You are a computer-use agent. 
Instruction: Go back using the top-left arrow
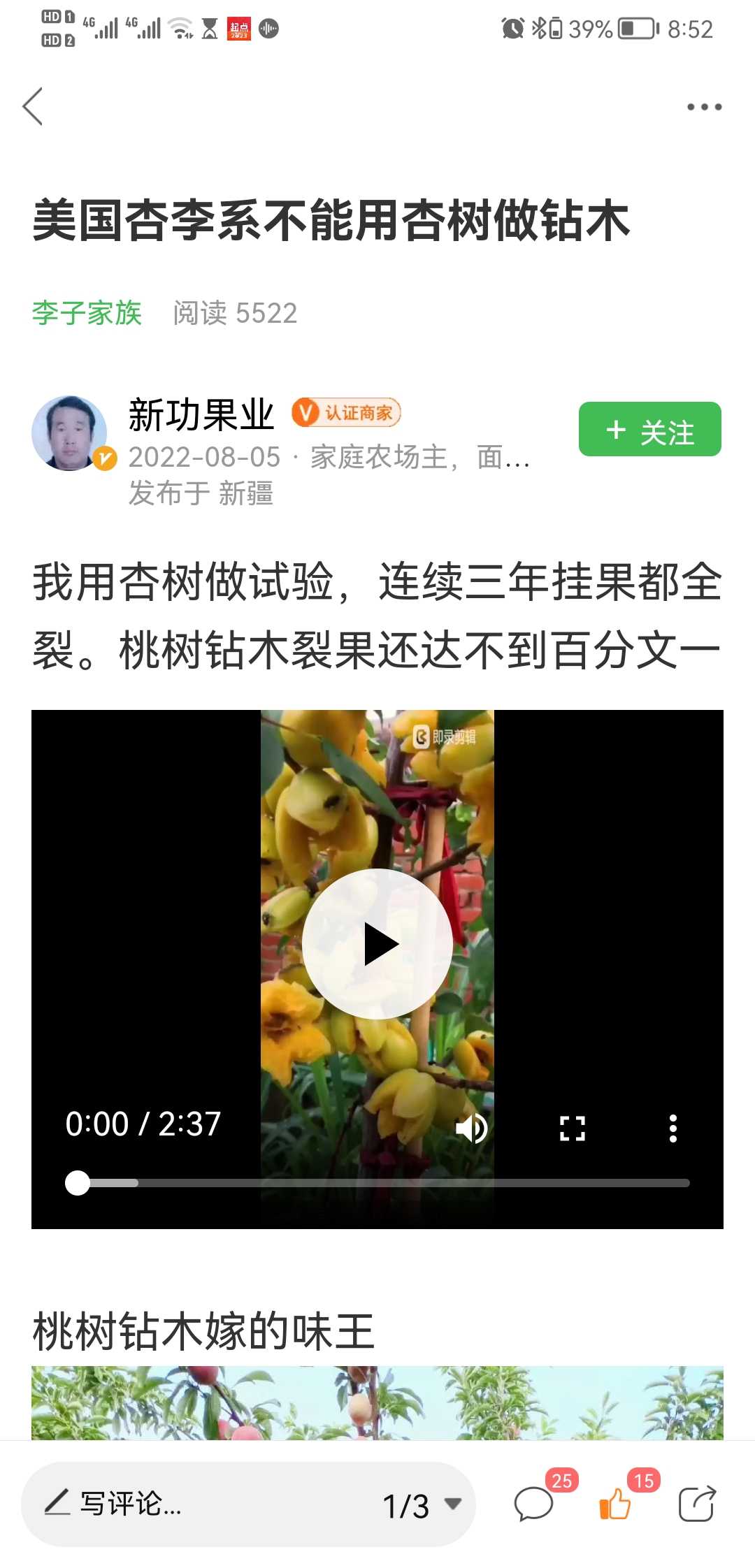[x=33, y=106]
